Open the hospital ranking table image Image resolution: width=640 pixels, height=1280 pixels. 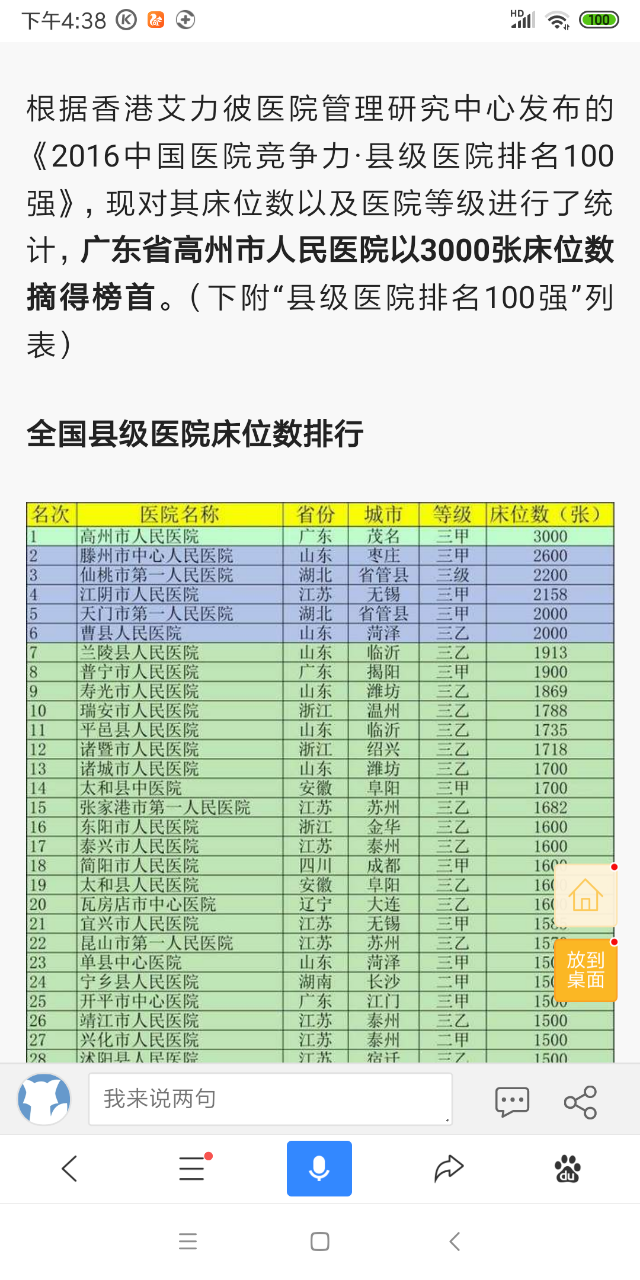(320, 782)
